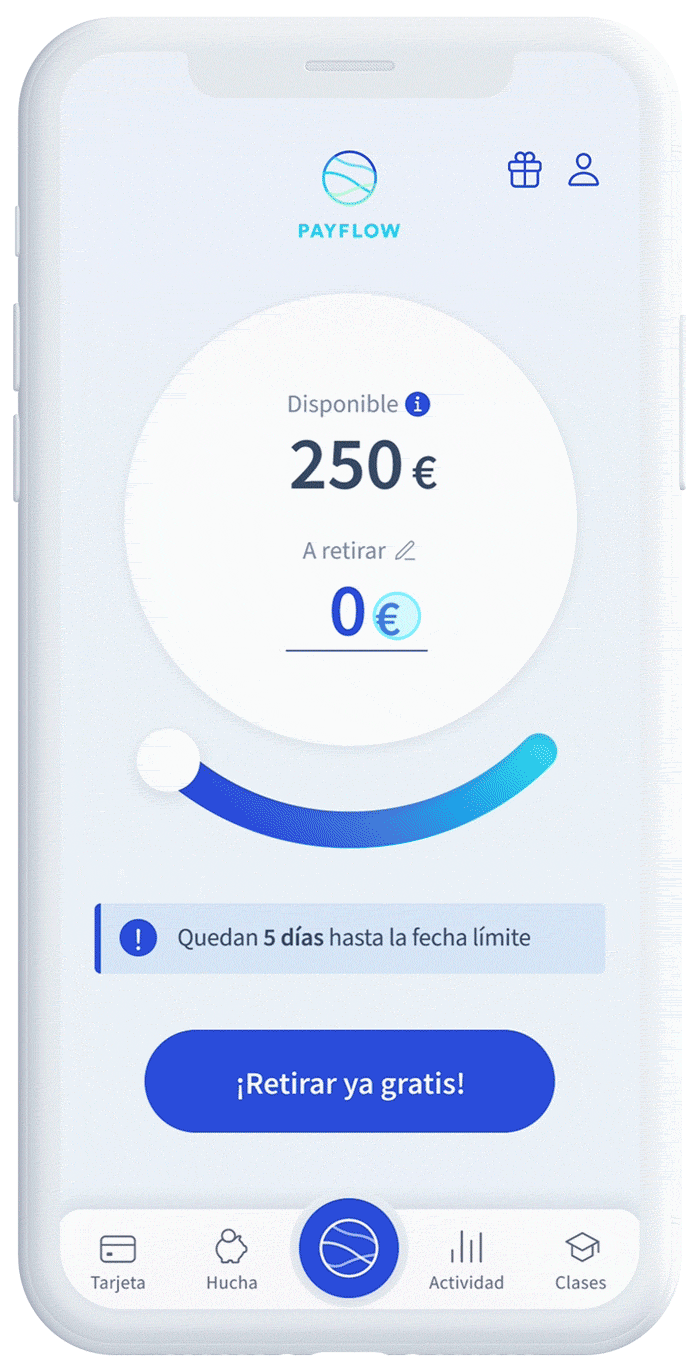Viewport: 699px width, 1372px height.
Task: Open the user profile icon
Action: pos(583,170)
